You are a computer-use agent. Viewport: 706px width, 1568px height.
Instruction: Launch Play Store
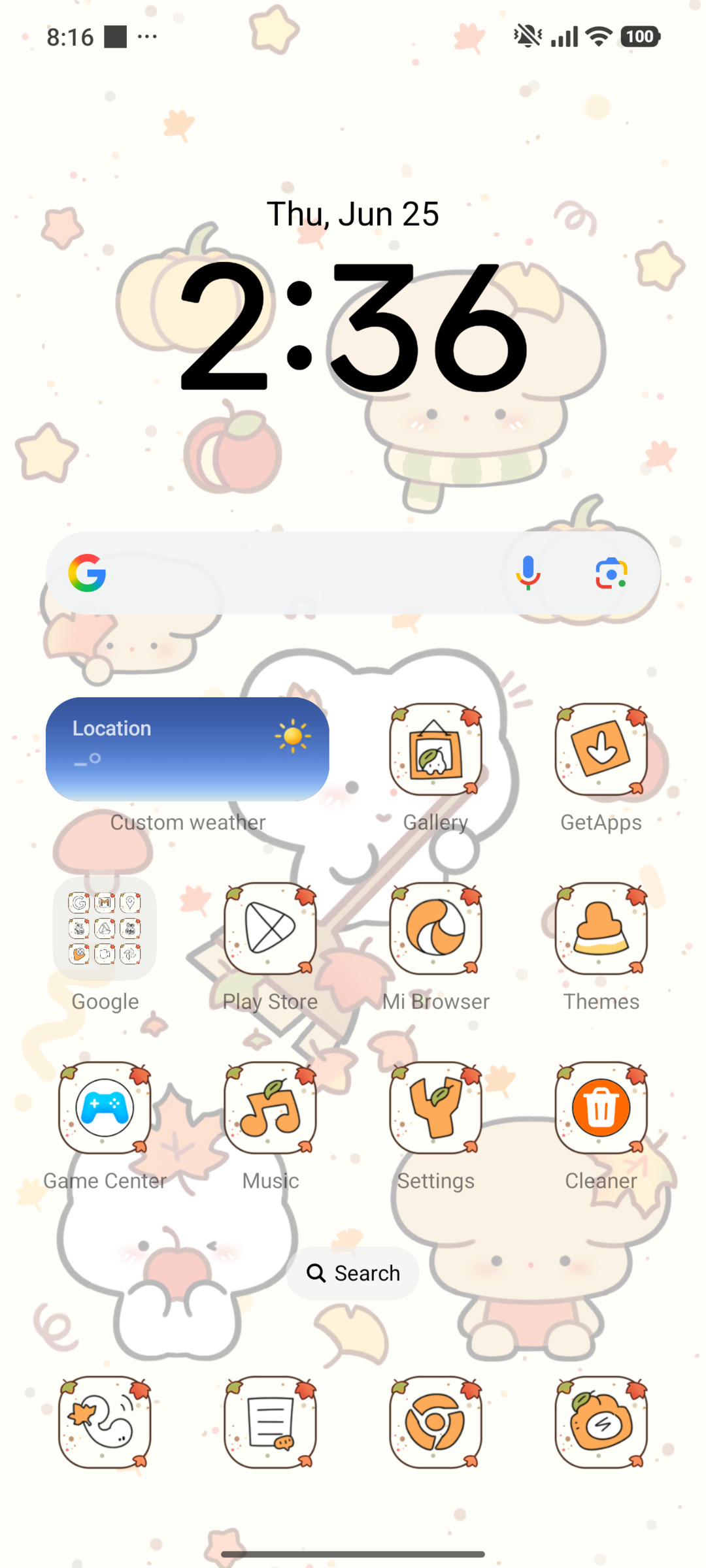(270, 928)
